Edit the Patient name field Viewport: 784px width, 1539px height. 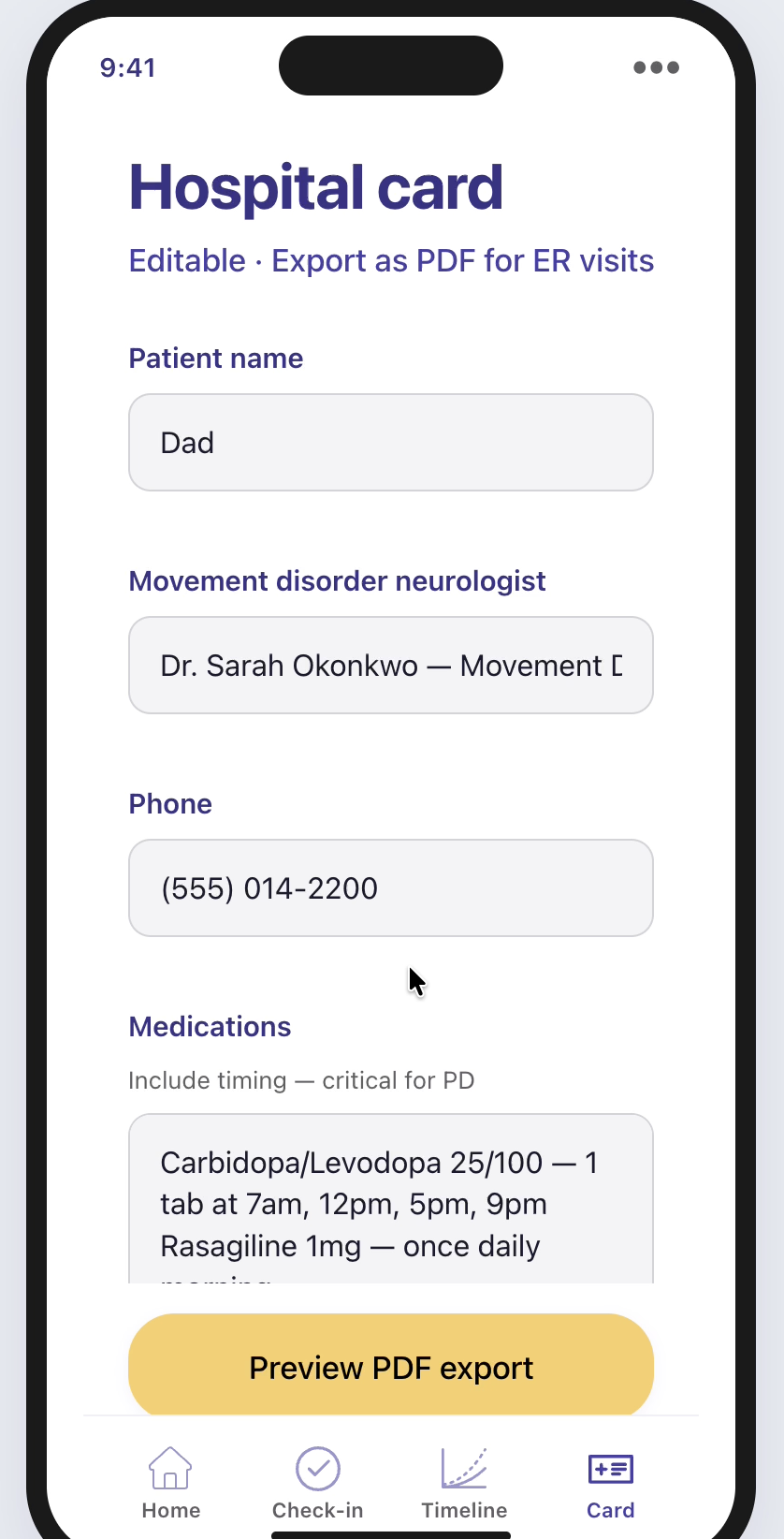[391, 442]
